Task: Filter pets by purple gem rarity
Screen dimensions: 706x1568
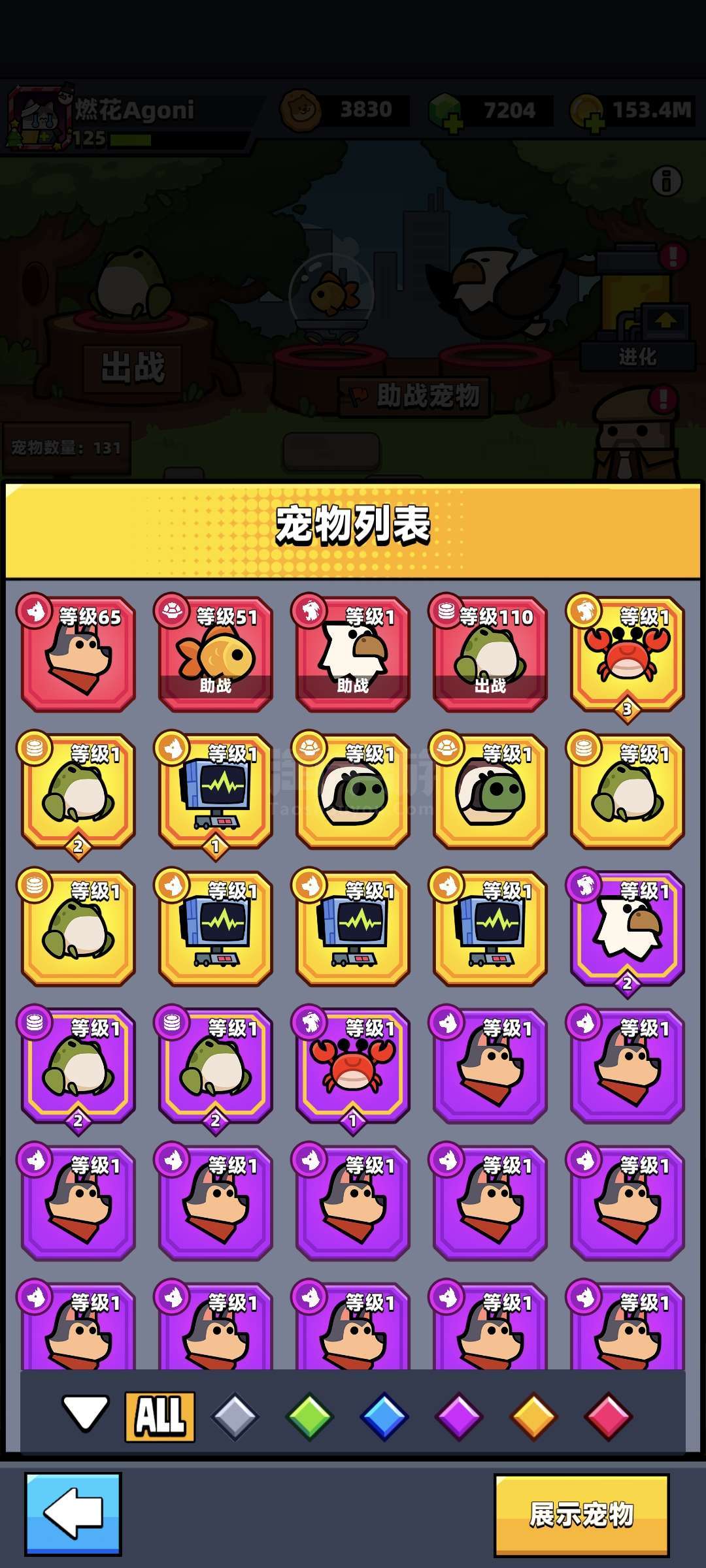Action: pos(459,1416)
